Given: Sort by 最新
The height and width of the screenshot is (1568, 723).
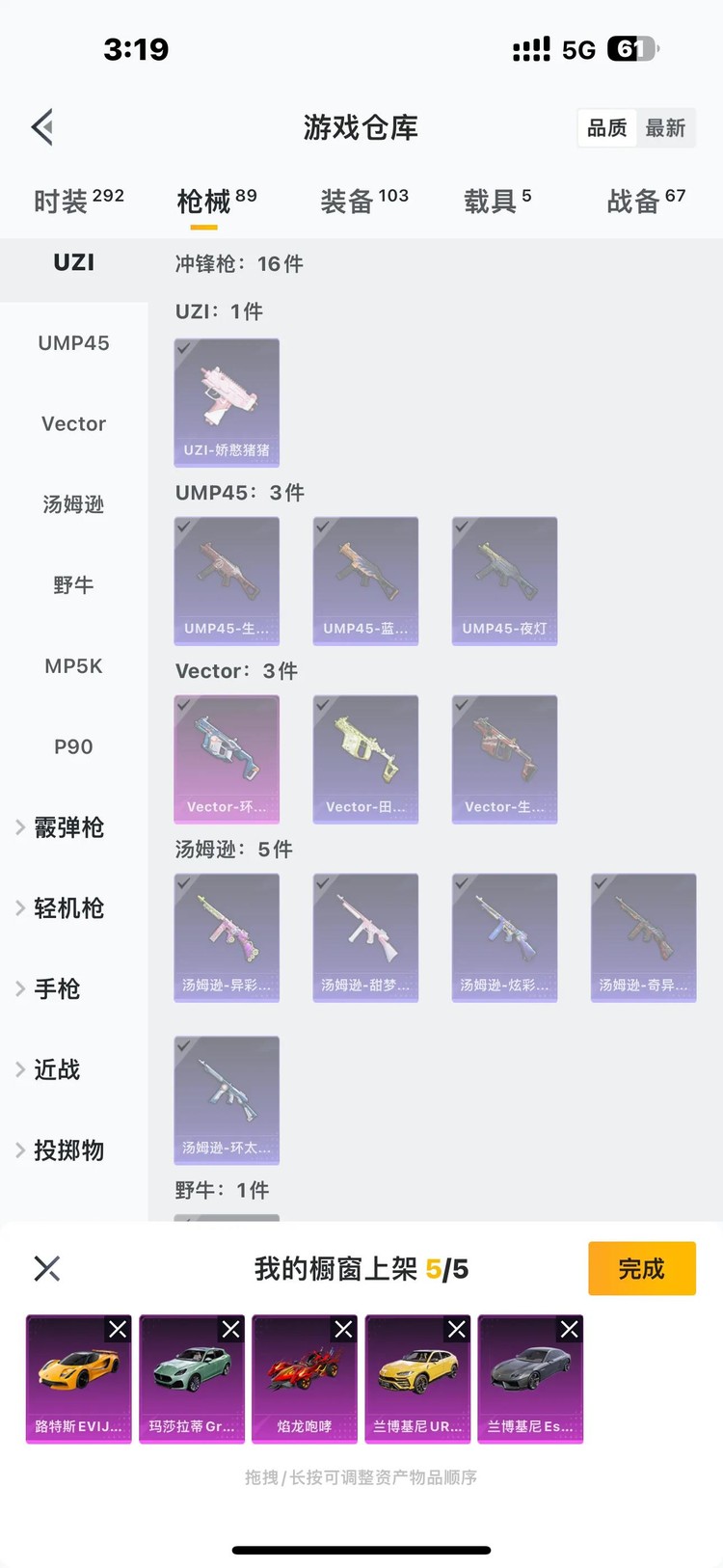Looking at the screenshot, I should [x=665, y=128].
